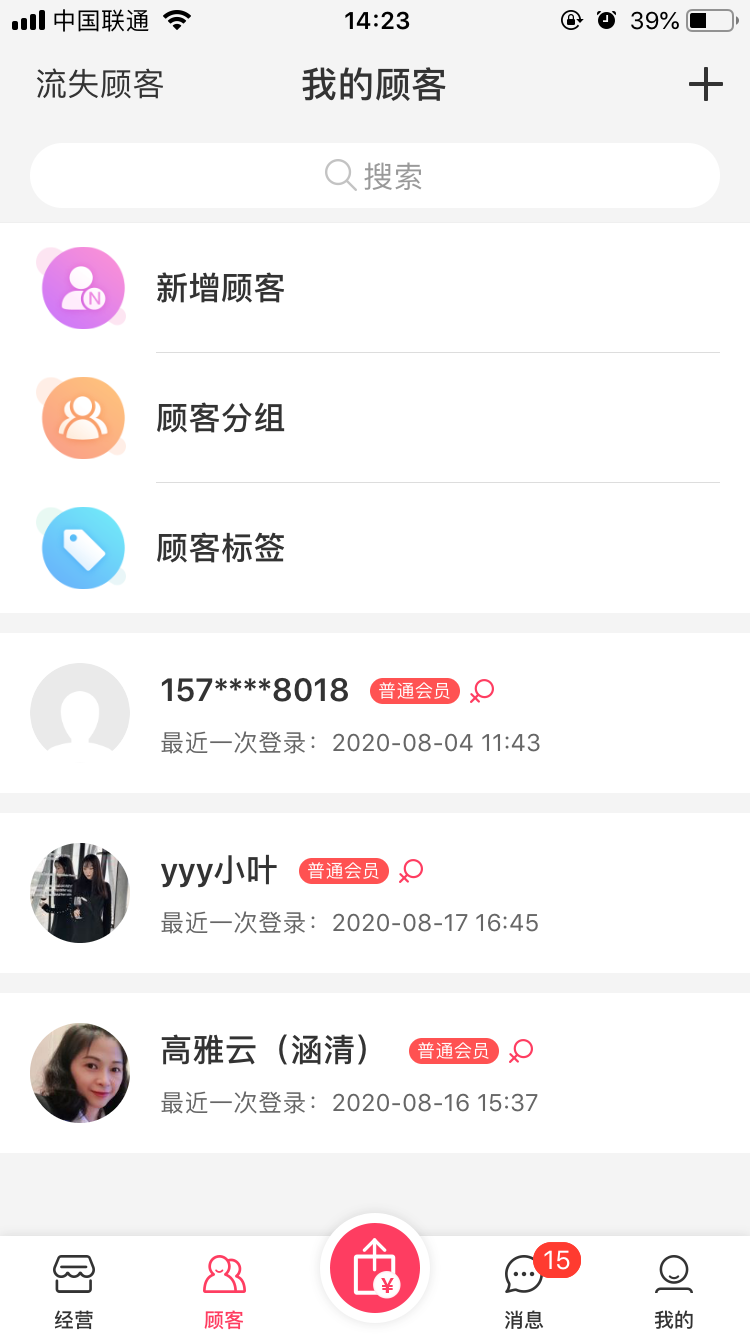The image size is (750, 1334).
Task: Switch to the 经营 tab
Action: point(74,1290)
